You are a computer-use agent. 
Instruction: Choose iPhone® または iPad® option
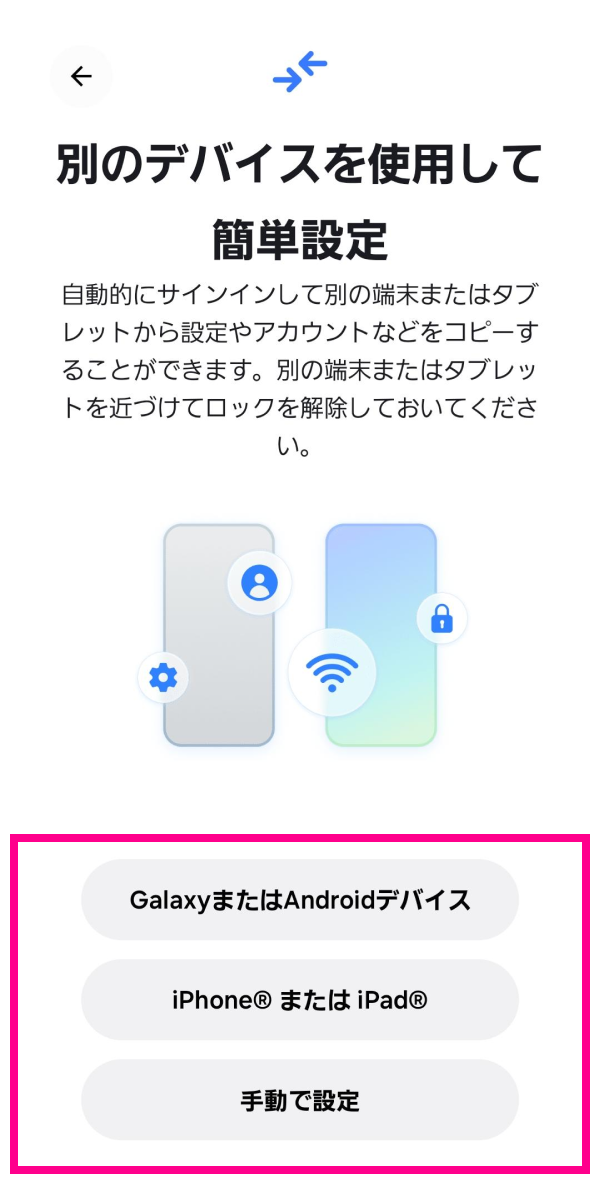(x=300, y=1000)
